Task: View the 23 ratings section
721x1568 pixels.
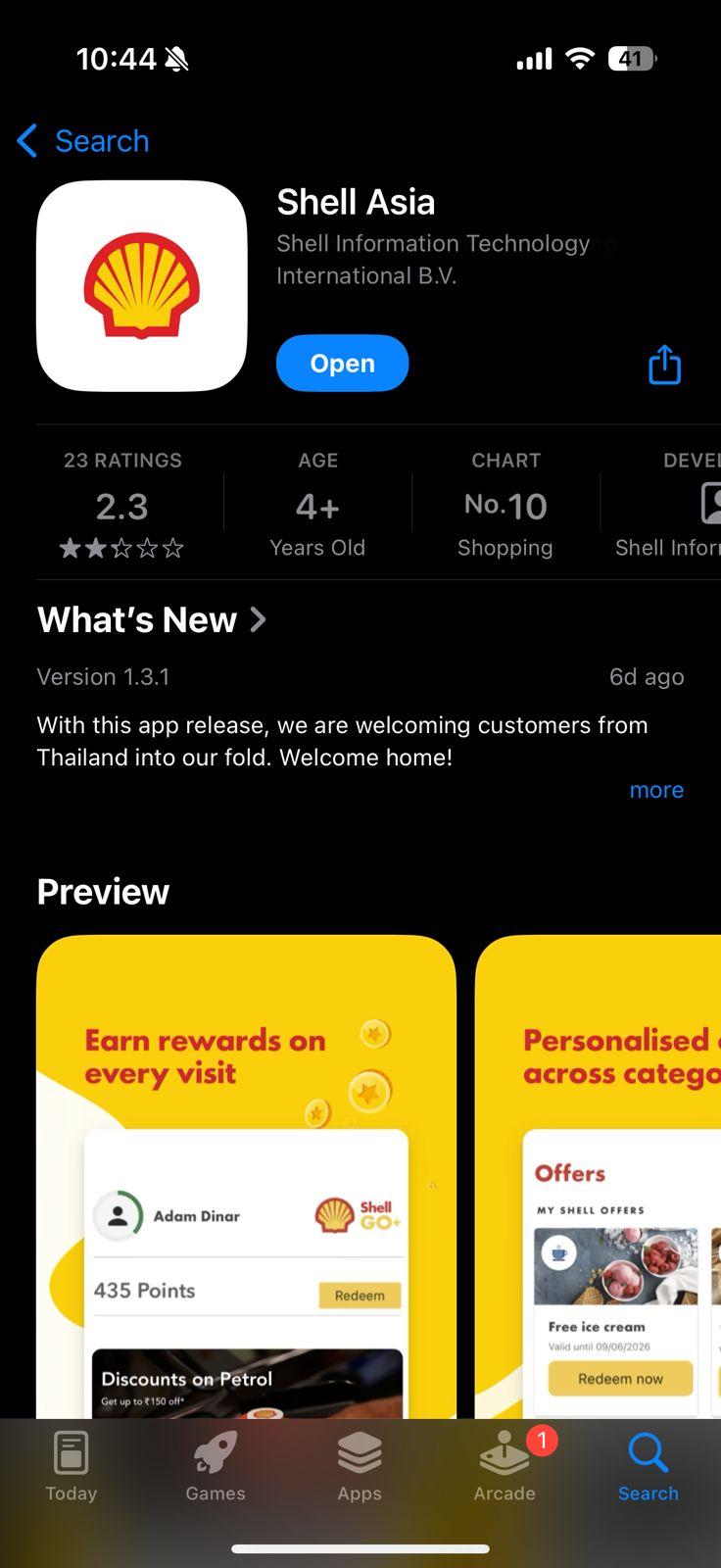Action: tap(122, 505)
